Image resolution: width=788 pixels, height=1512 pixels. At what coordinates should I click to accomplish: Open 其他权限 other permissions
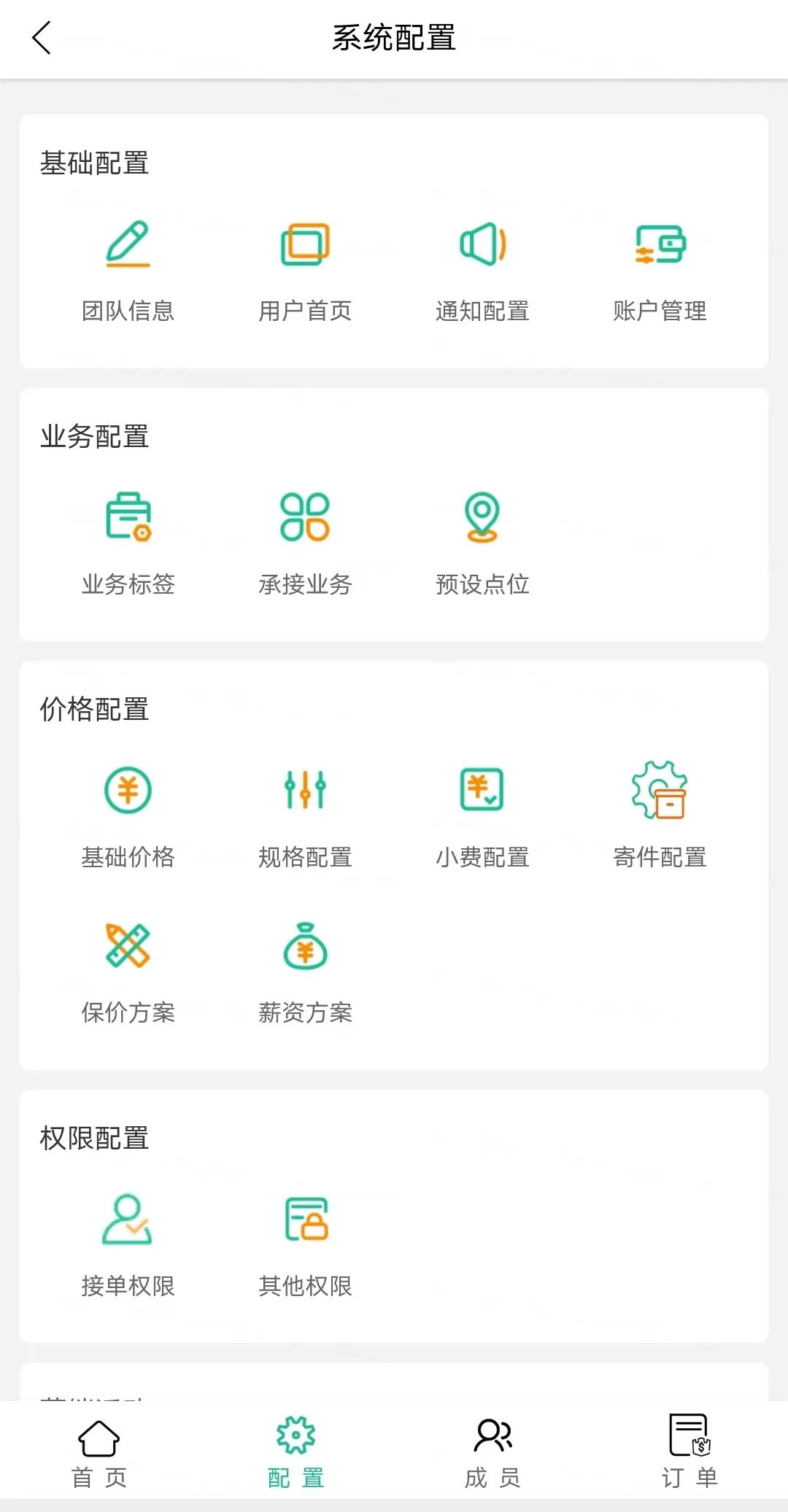(x=305, y=1246)
